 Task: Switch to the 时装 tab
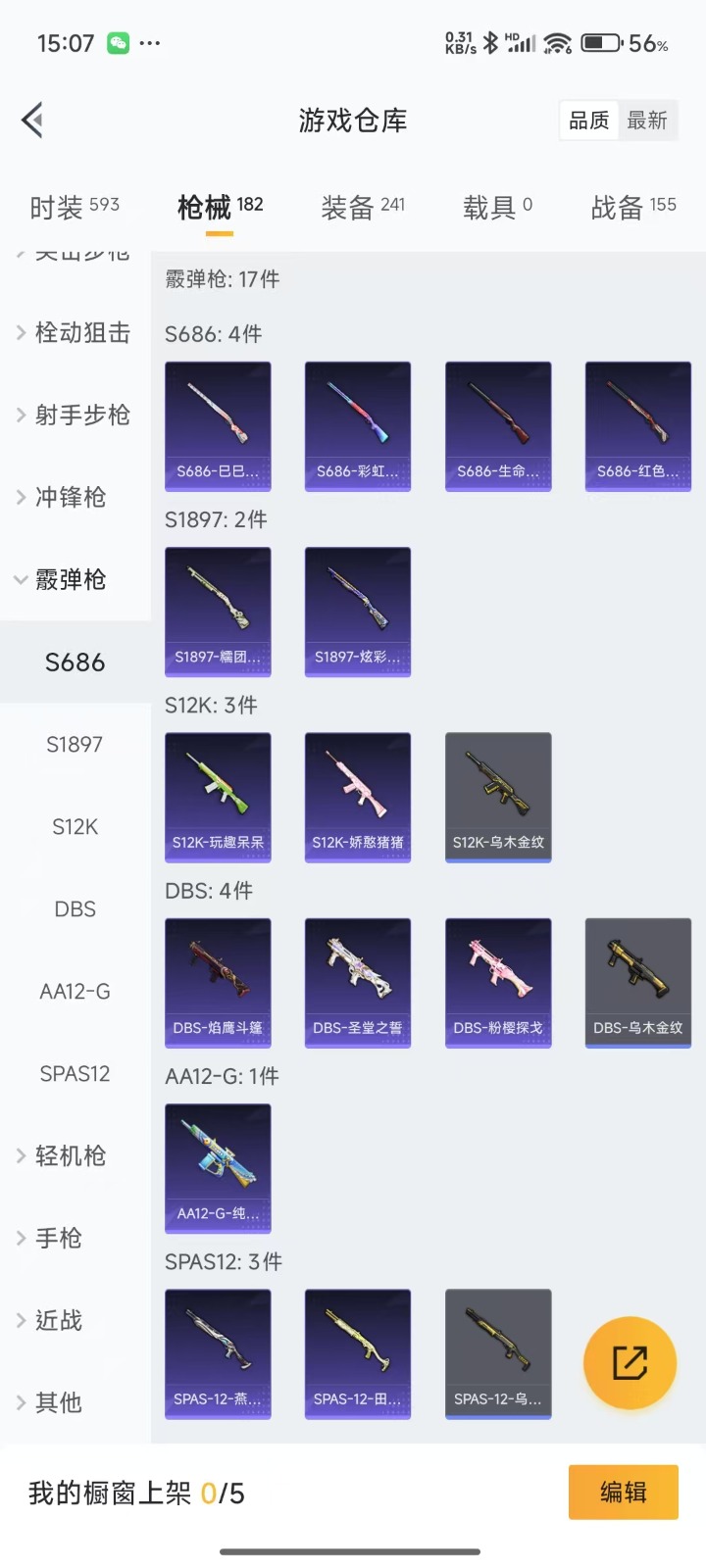coord(74,207)
